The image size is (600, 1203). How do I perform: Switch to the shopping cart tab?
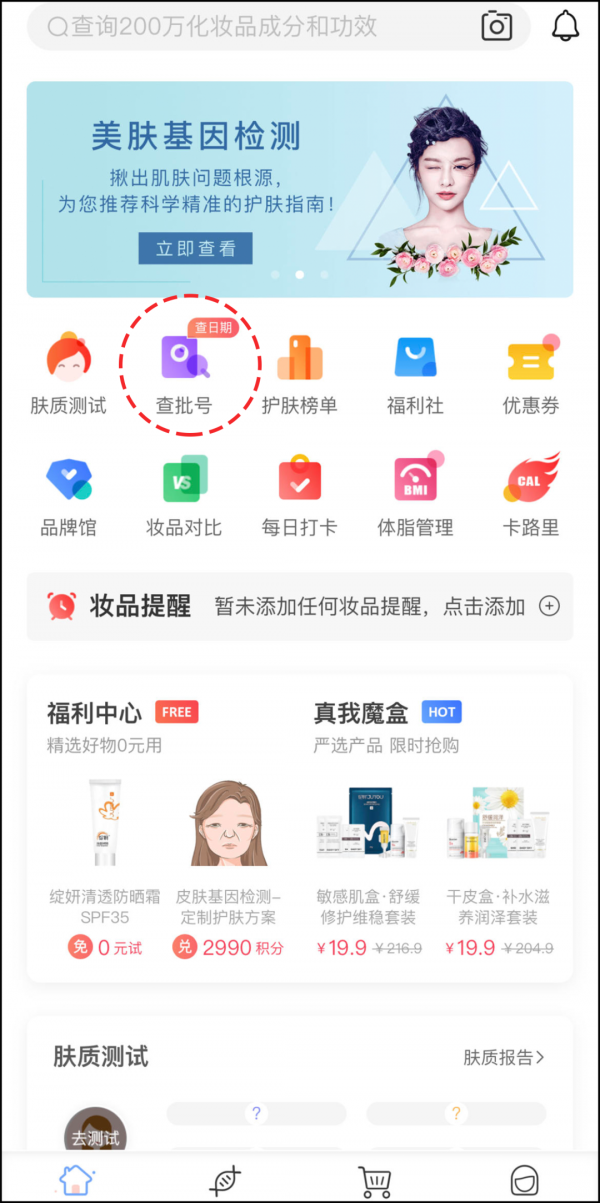point(375,1181)
